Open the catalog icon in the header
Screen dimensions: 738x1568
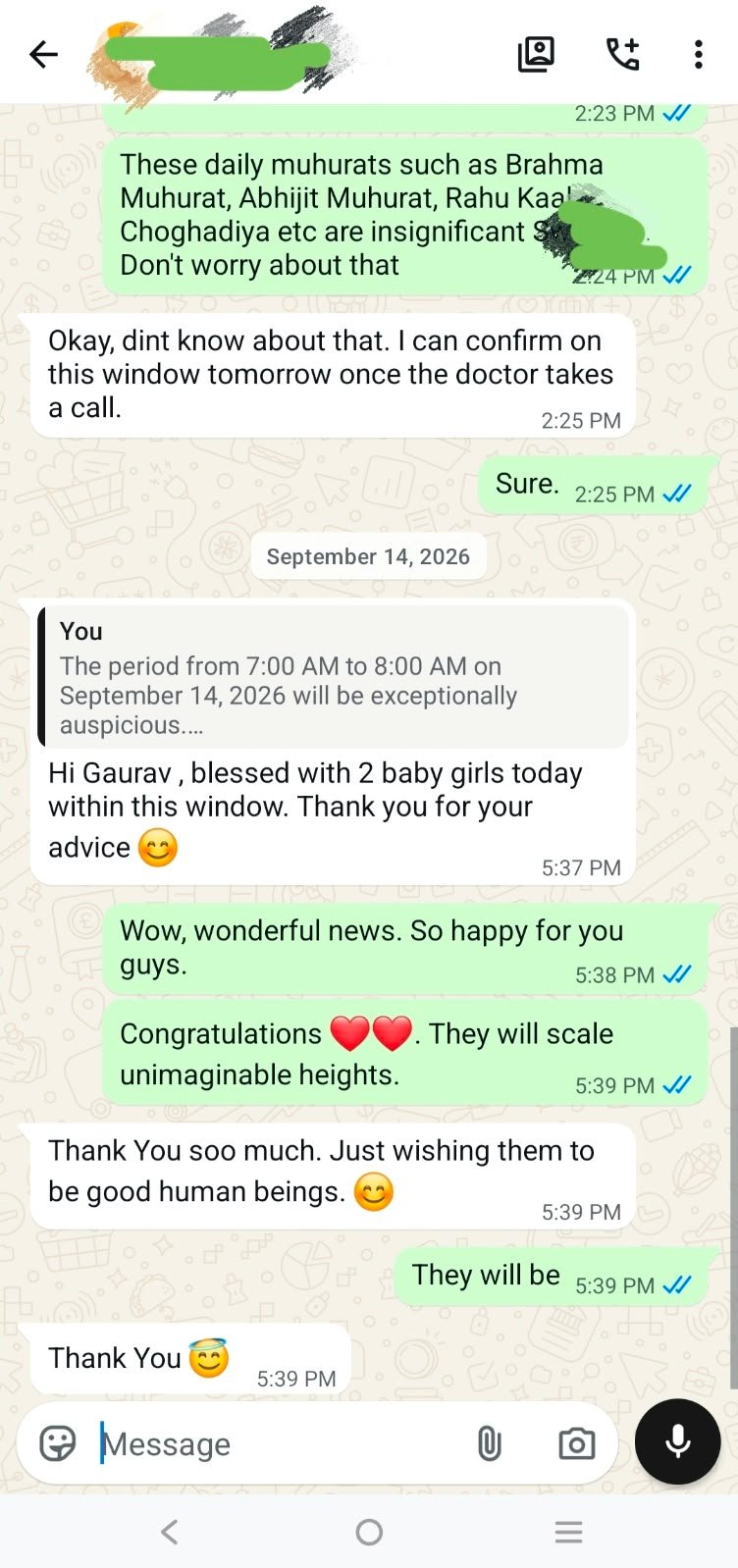(x=536, y=54)
